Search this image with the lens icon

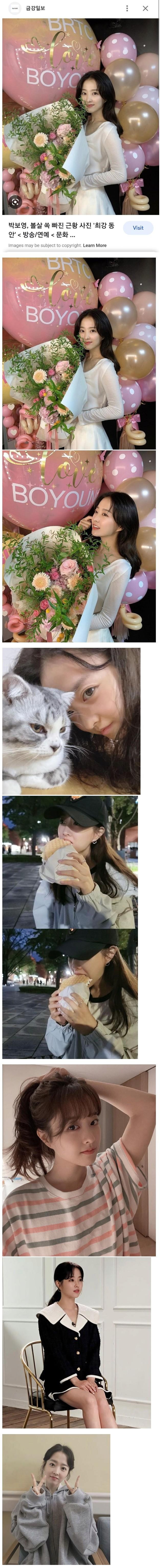[x=15, y=202]
